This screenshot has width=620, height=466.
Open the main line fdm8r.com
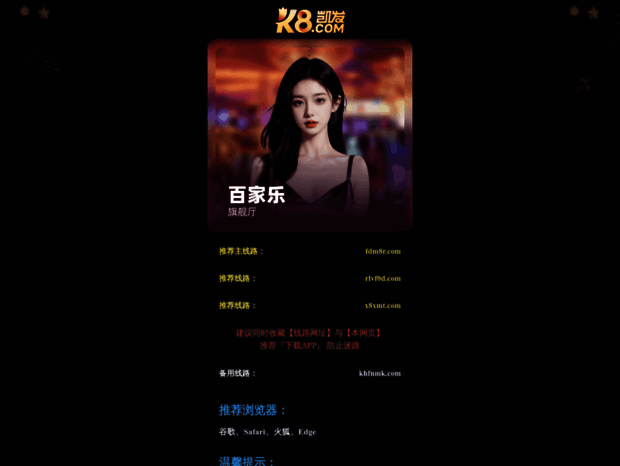382,251
